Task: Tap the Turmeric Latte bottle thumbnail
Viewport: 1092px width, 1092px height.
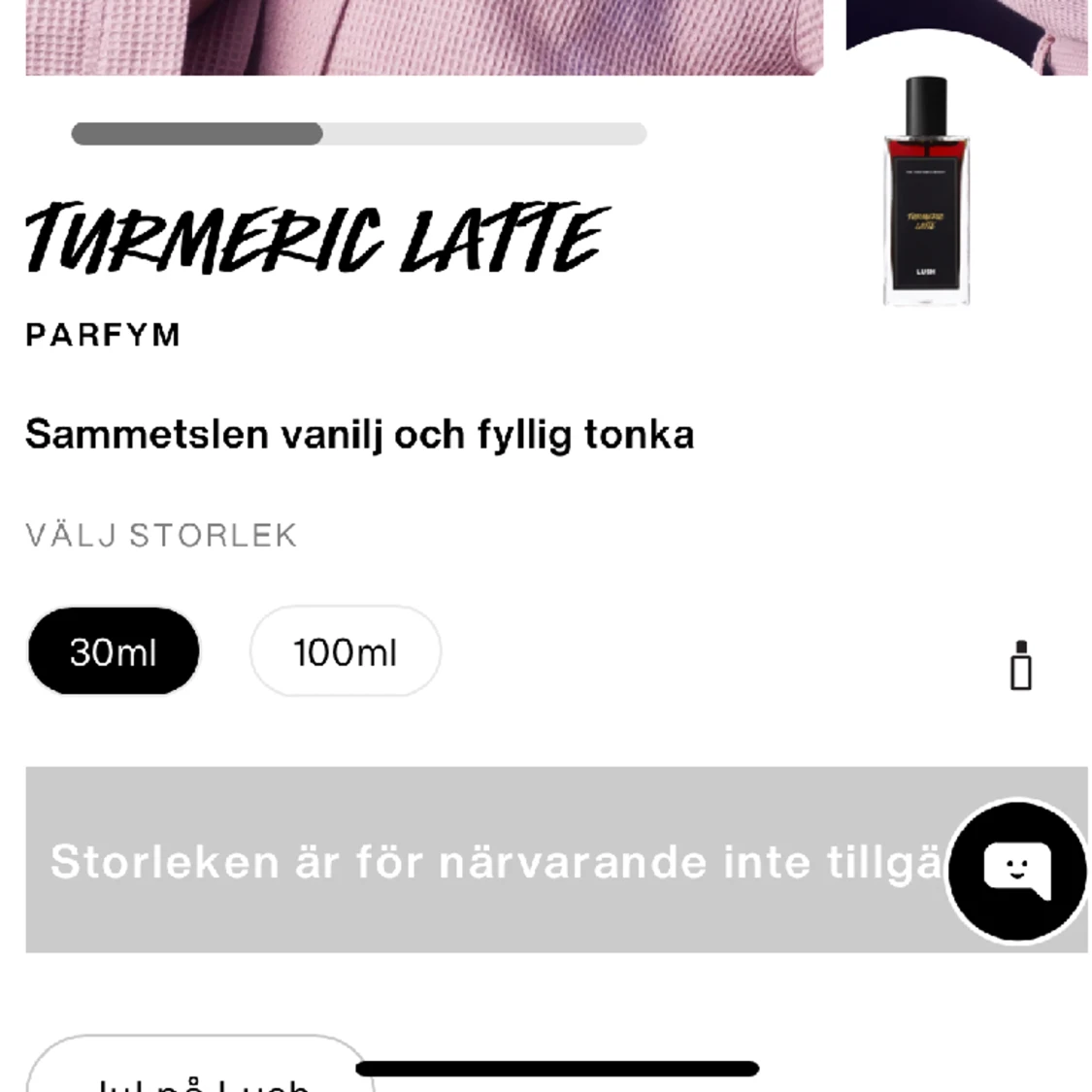Action: tap(926, 192)
